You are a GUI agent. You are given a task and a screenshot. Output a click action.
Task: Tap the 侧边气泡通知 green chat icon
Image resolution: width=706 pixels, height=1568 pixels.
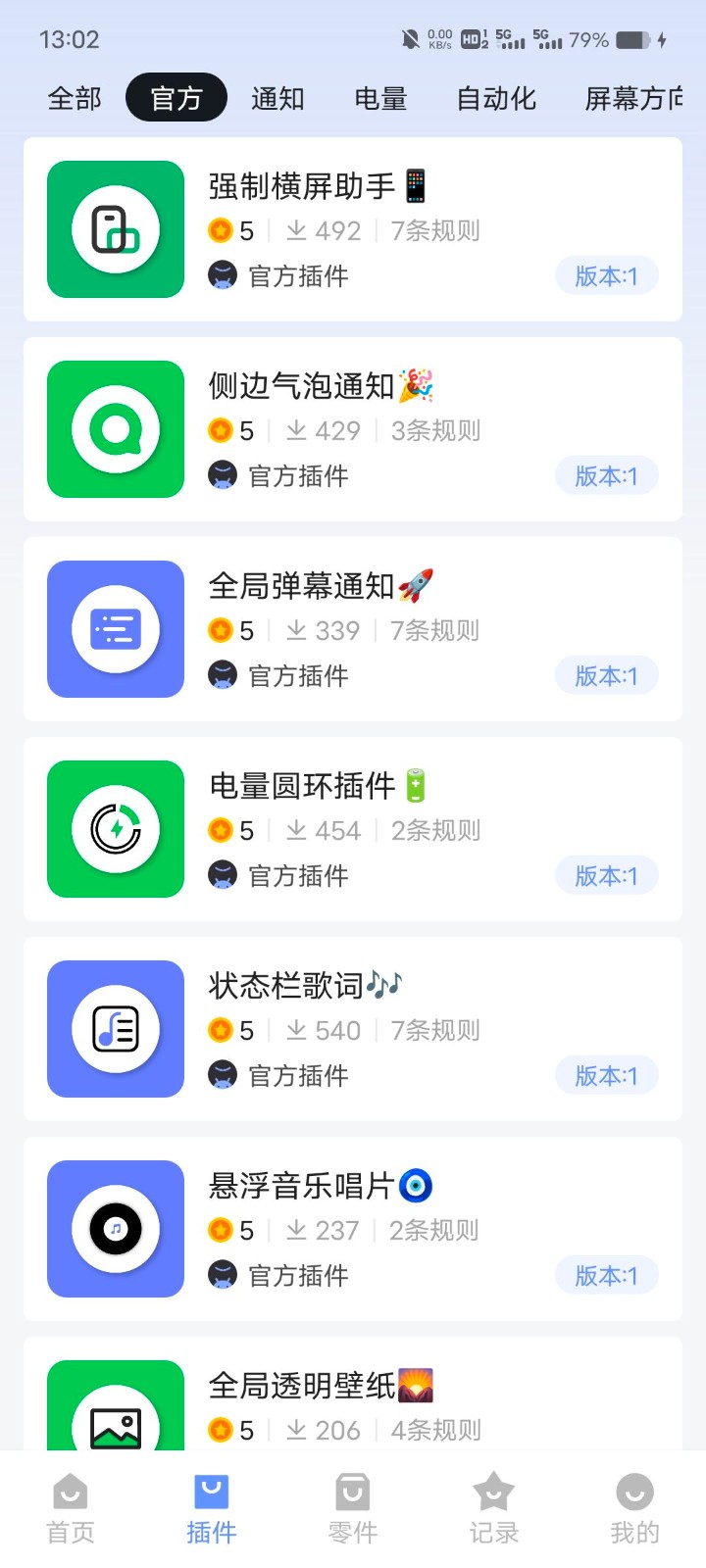tap(115, 428)
